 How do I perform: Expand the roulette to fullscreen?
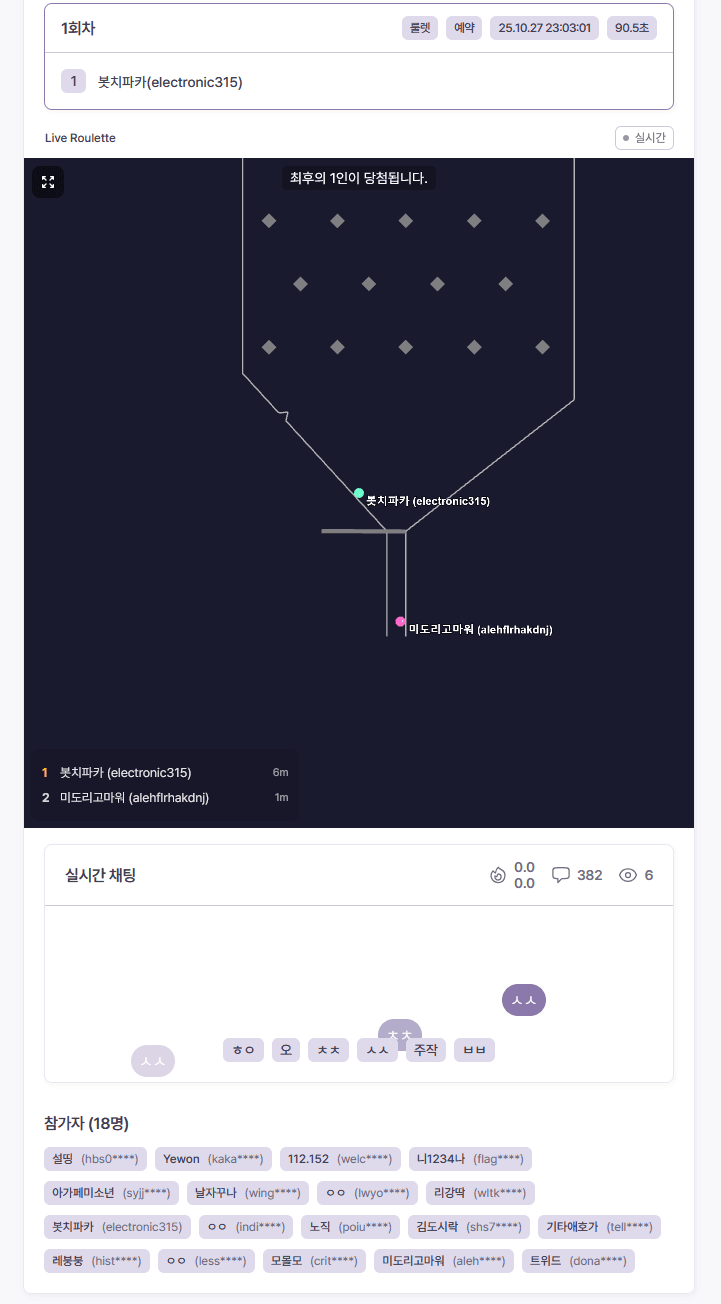[48, 182]
